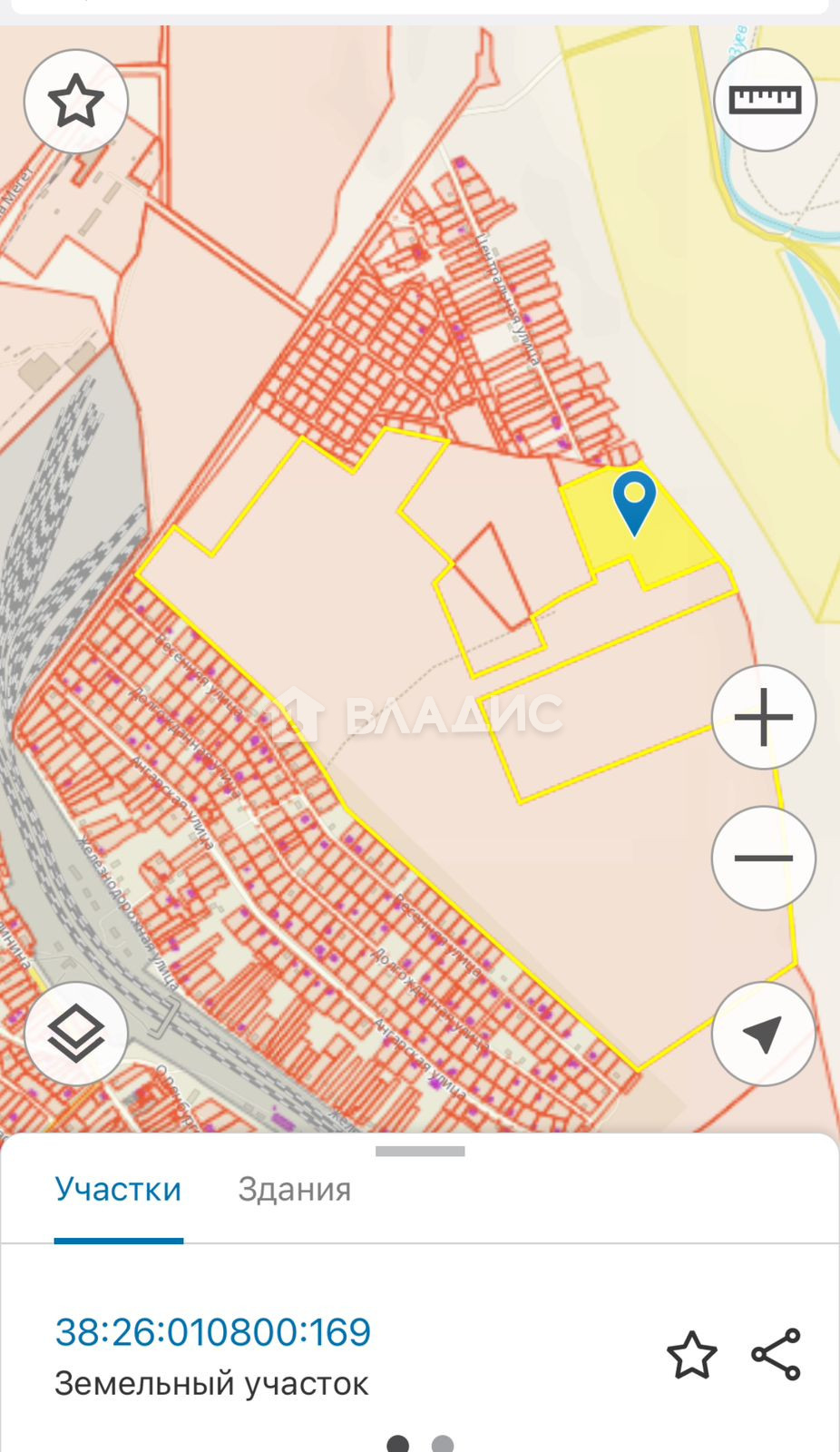
Task: Open parcel 38:26:010800:169 details
Action: [x=213, y=1332]
